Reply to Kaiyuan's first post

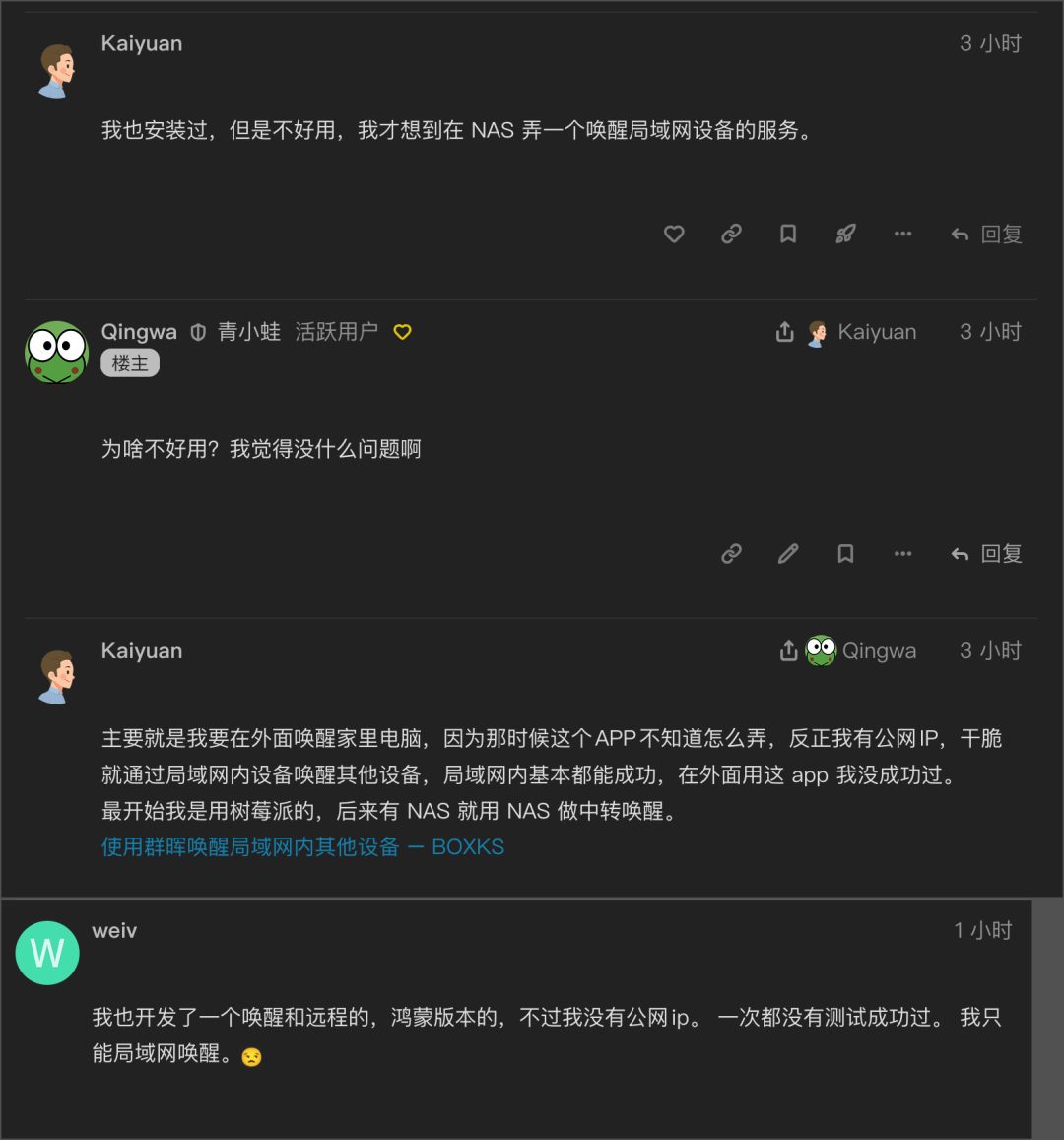[x=986, y=235]
